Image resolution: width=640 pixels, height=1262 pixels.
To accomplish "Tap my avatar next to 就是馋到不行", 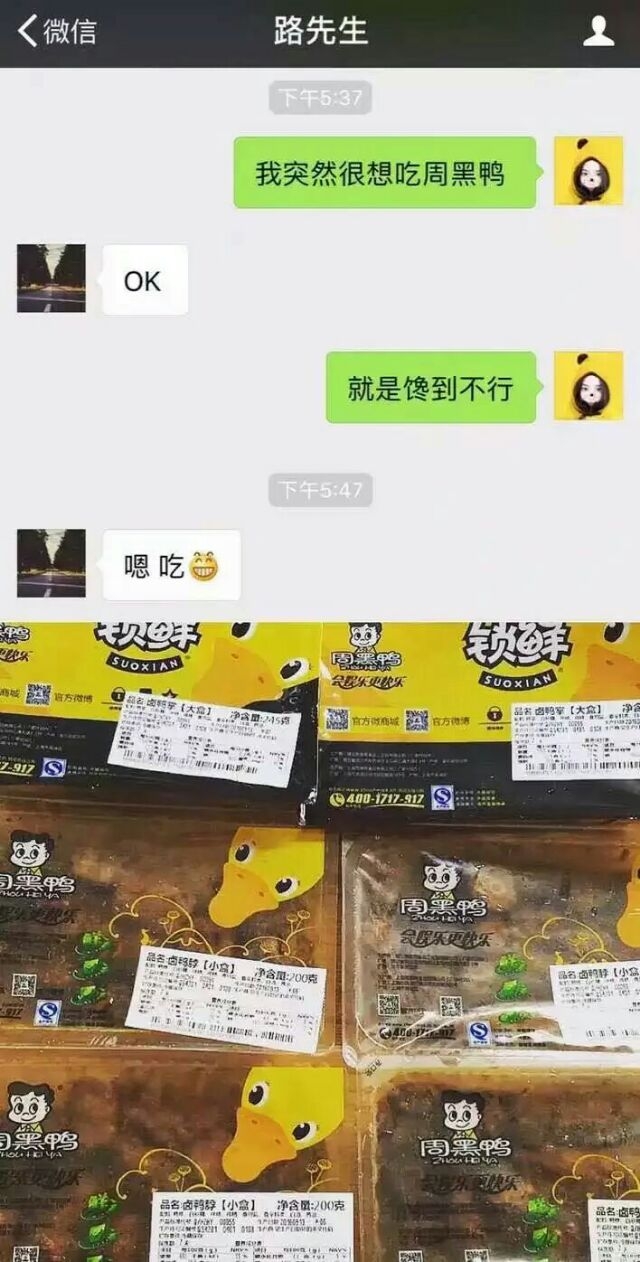I will coord(588,385).
